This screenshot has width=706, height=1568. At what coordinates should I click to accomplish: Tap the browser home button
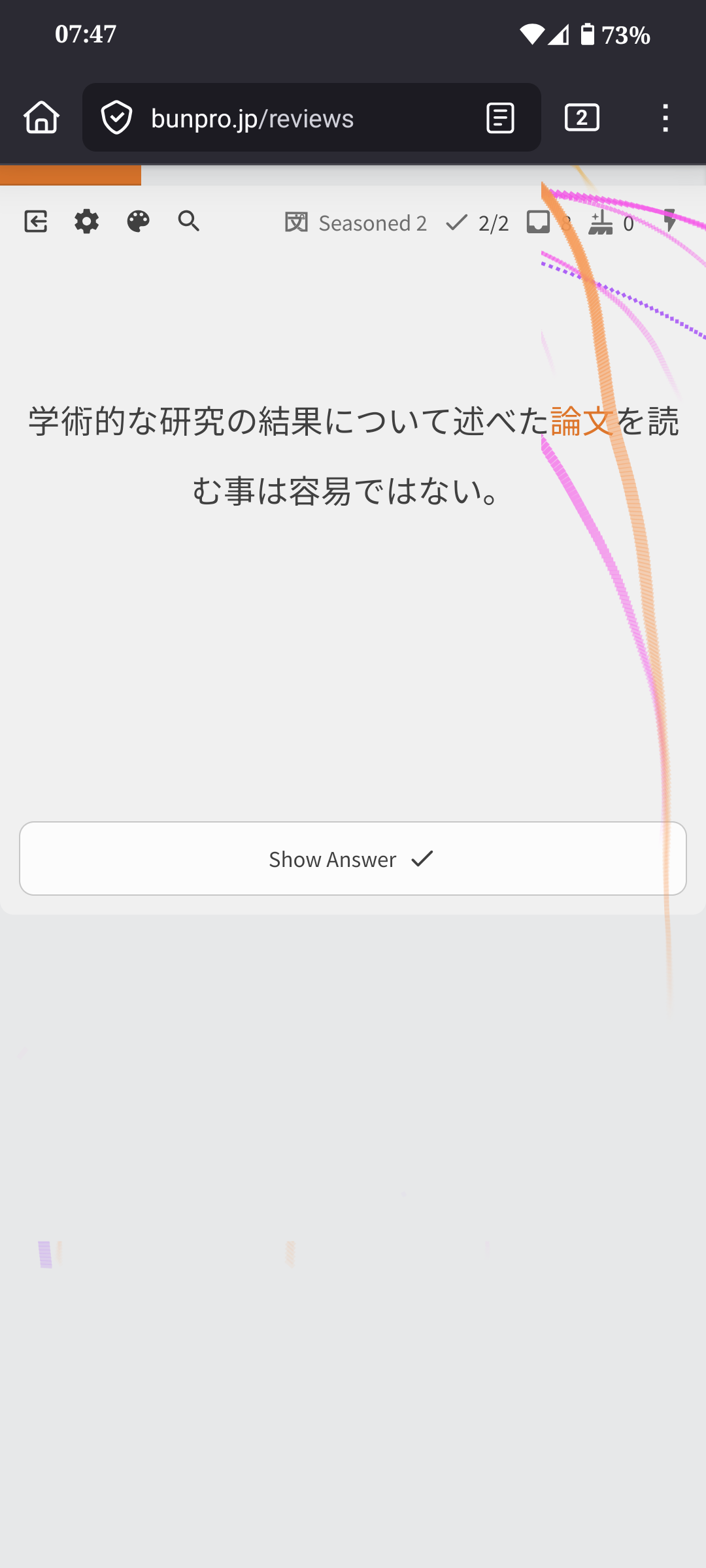coord(42,118)
